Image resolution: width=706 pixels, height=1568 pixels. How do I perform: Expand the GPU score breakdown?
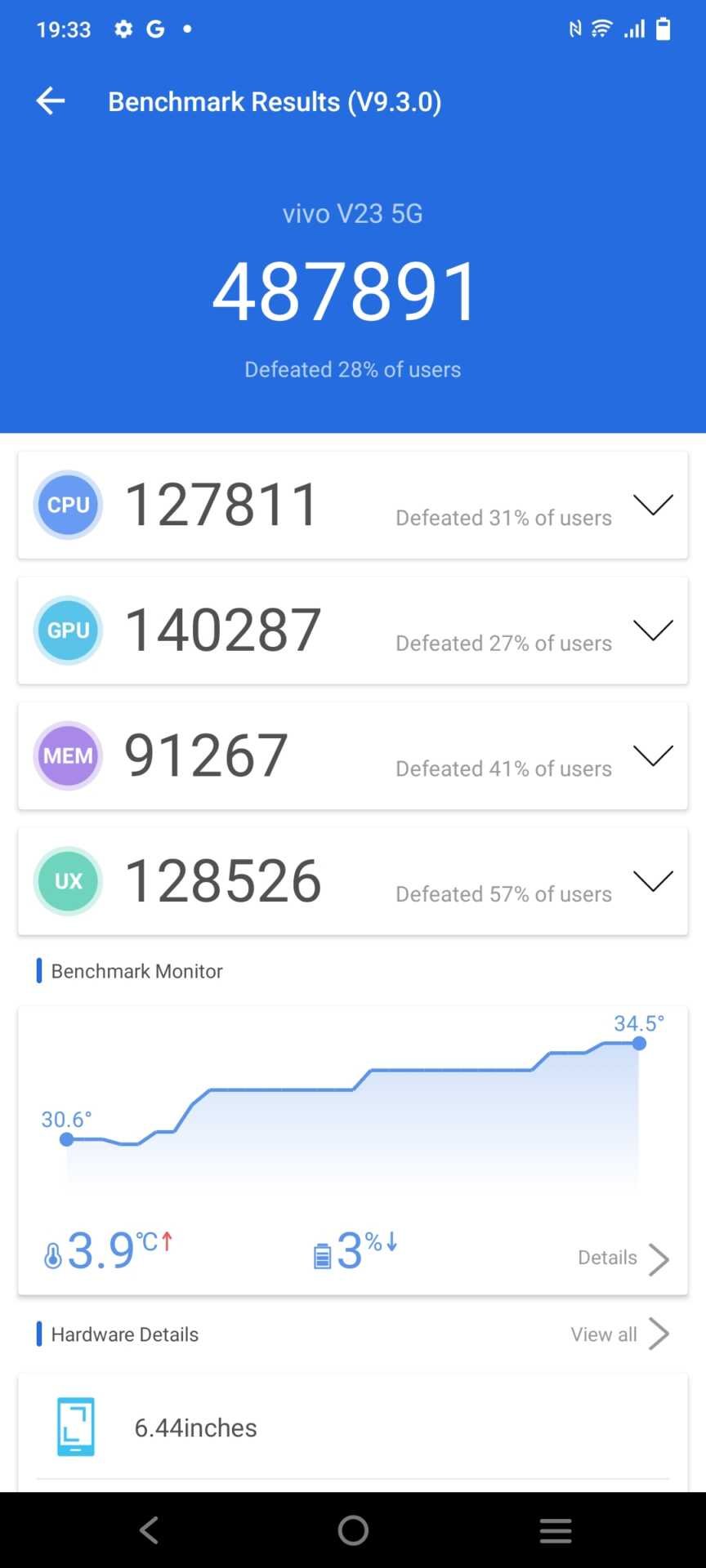pos(653,630)
